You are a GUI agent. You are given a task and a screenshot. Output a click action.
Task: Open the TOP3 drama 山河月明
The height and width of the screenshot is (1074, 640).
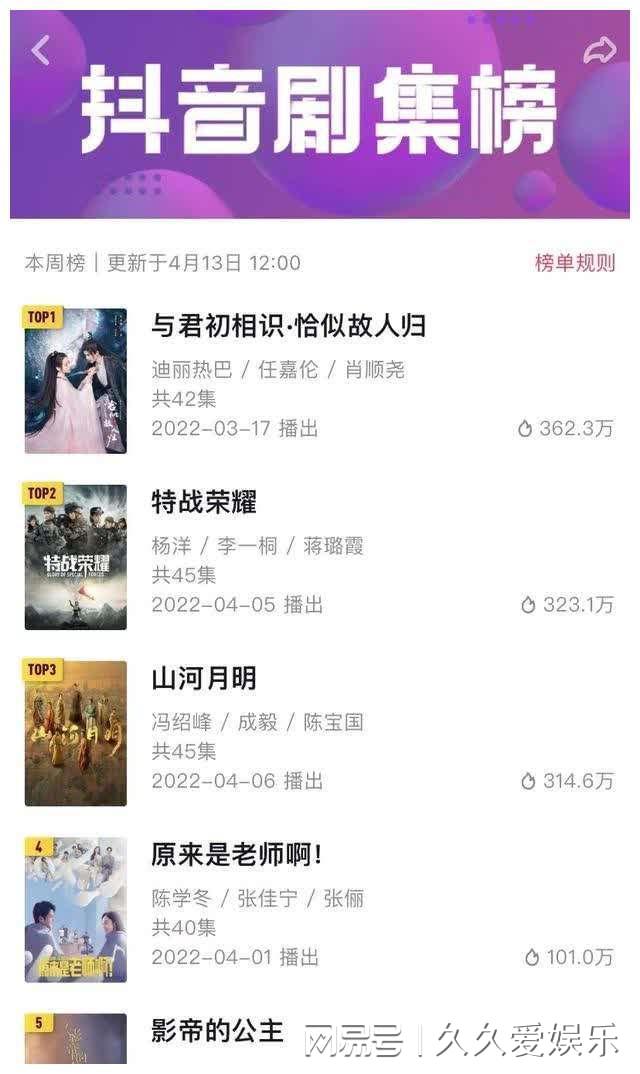pos(204,678)
